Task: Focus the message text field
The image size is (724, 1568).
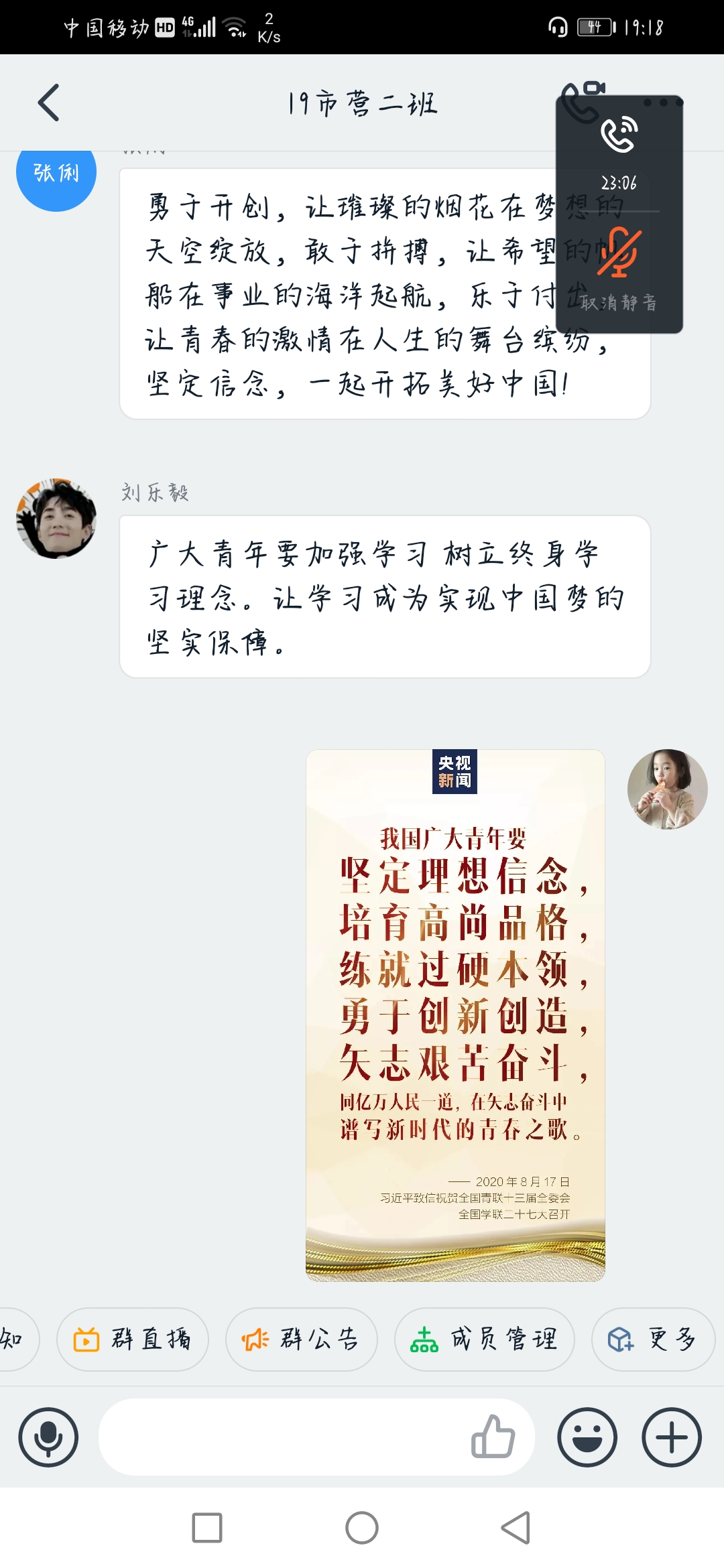Action: click(282, 1437)
